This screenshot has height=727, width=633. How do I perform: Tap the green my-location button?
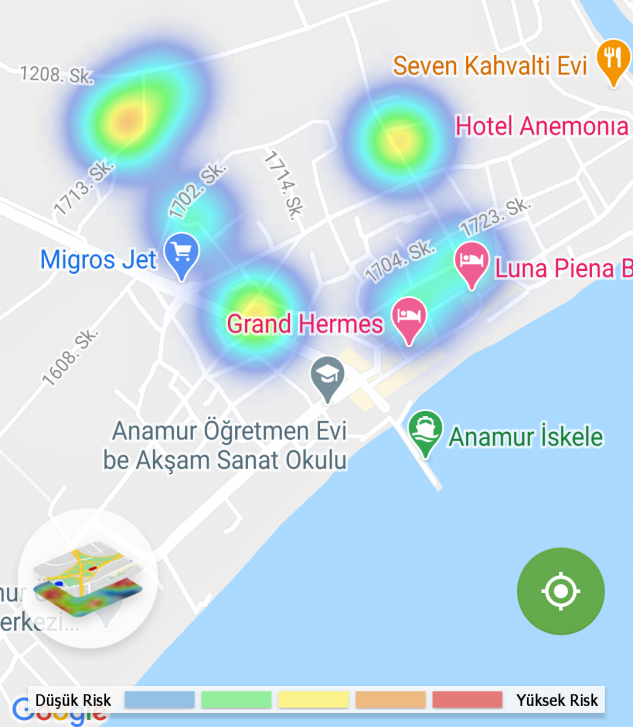(x=560, y=591)
